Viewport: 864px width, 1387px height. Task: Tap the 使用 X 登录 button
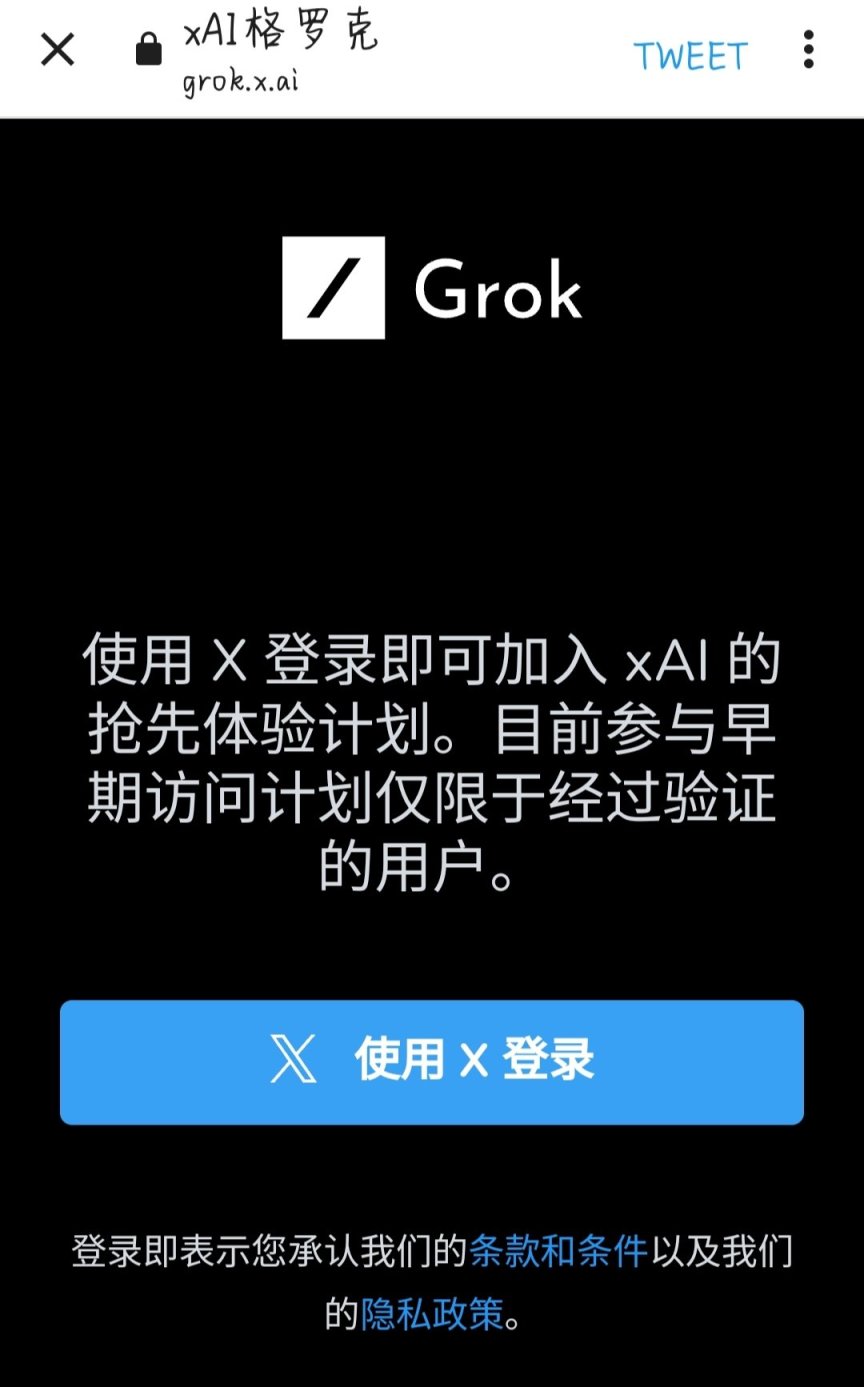point(432,1062)
